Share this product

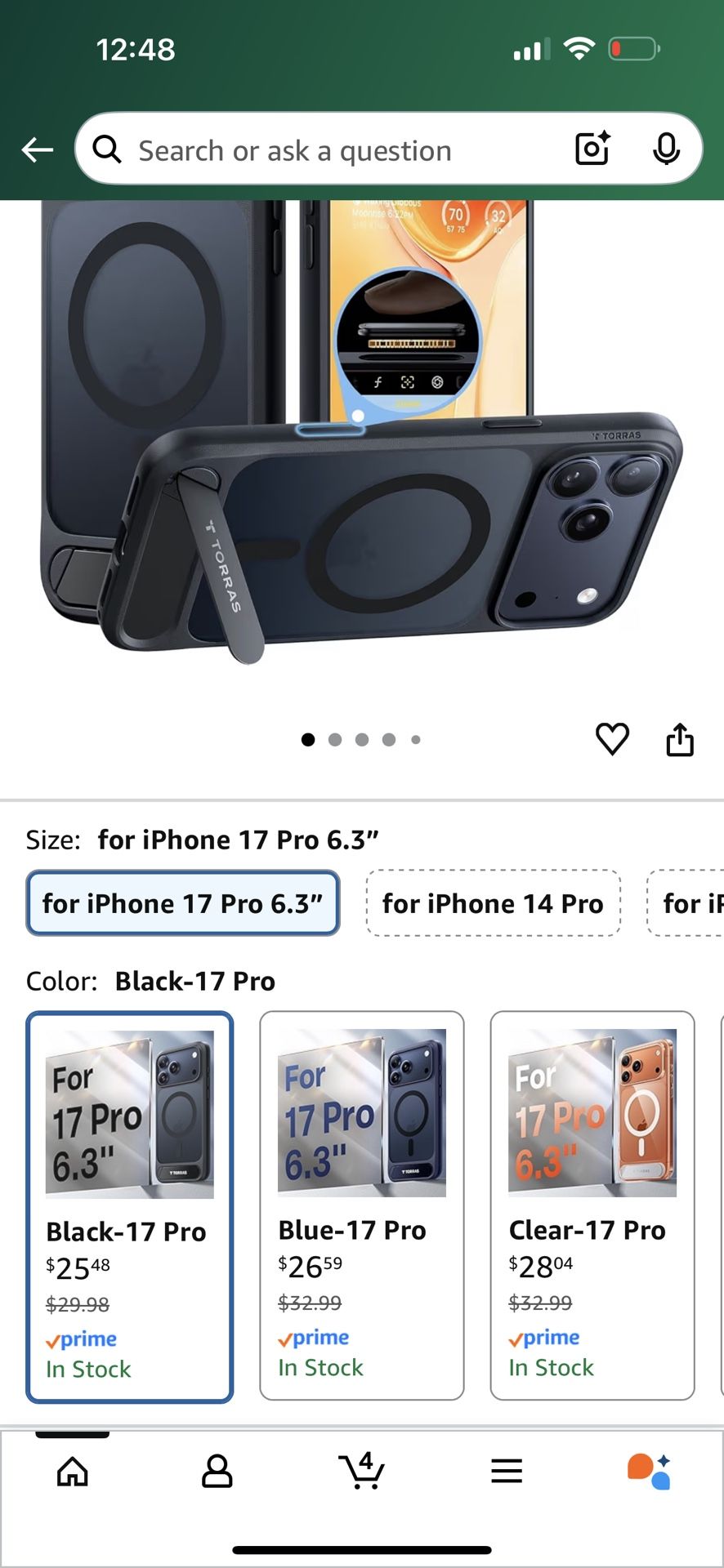click(680, 740)
